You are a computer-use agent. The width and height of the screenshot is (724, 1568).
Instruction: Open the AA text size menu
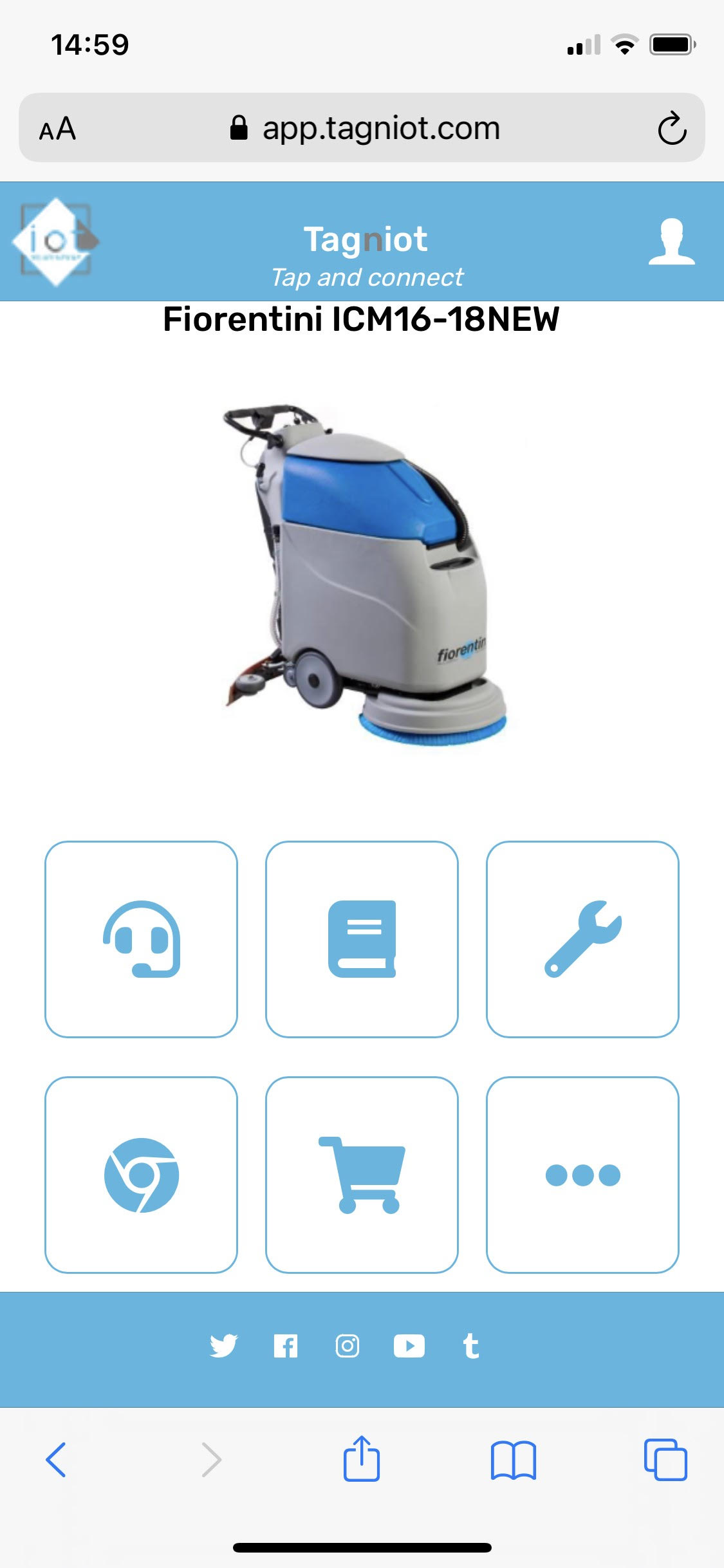click(57, 129)
